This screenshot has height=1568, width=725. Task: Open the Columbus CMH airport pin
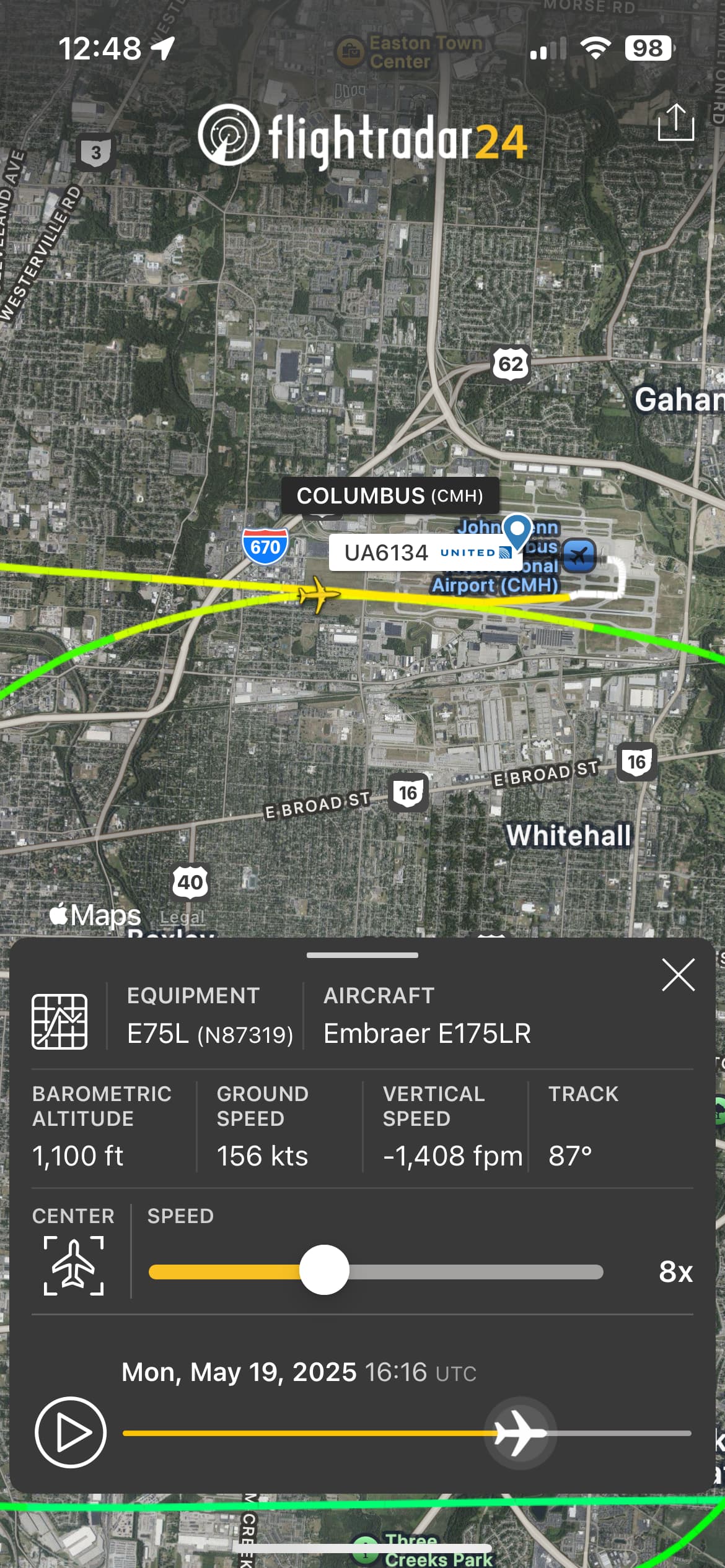(517, 531)
